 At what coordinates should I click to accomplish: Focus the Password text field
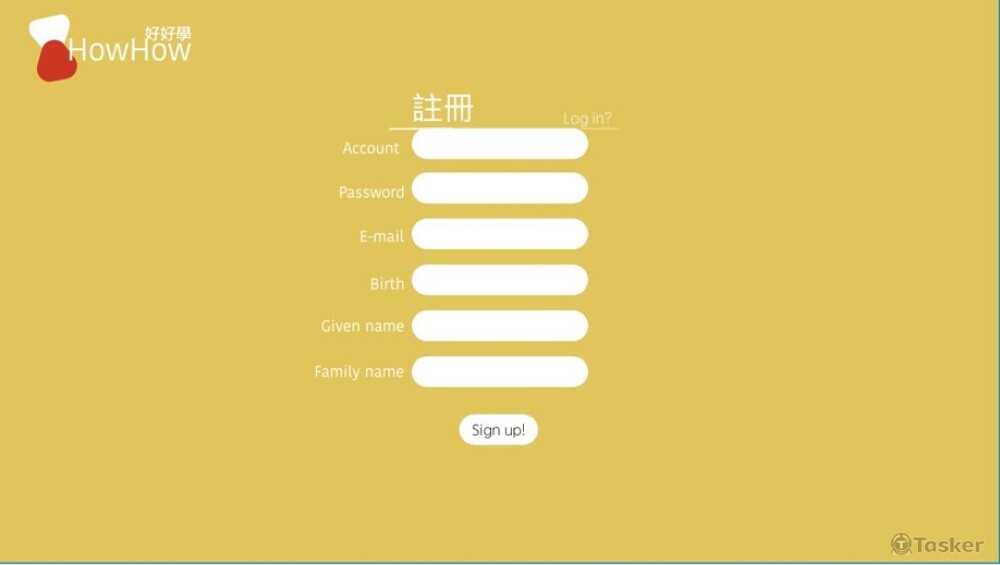499,189
